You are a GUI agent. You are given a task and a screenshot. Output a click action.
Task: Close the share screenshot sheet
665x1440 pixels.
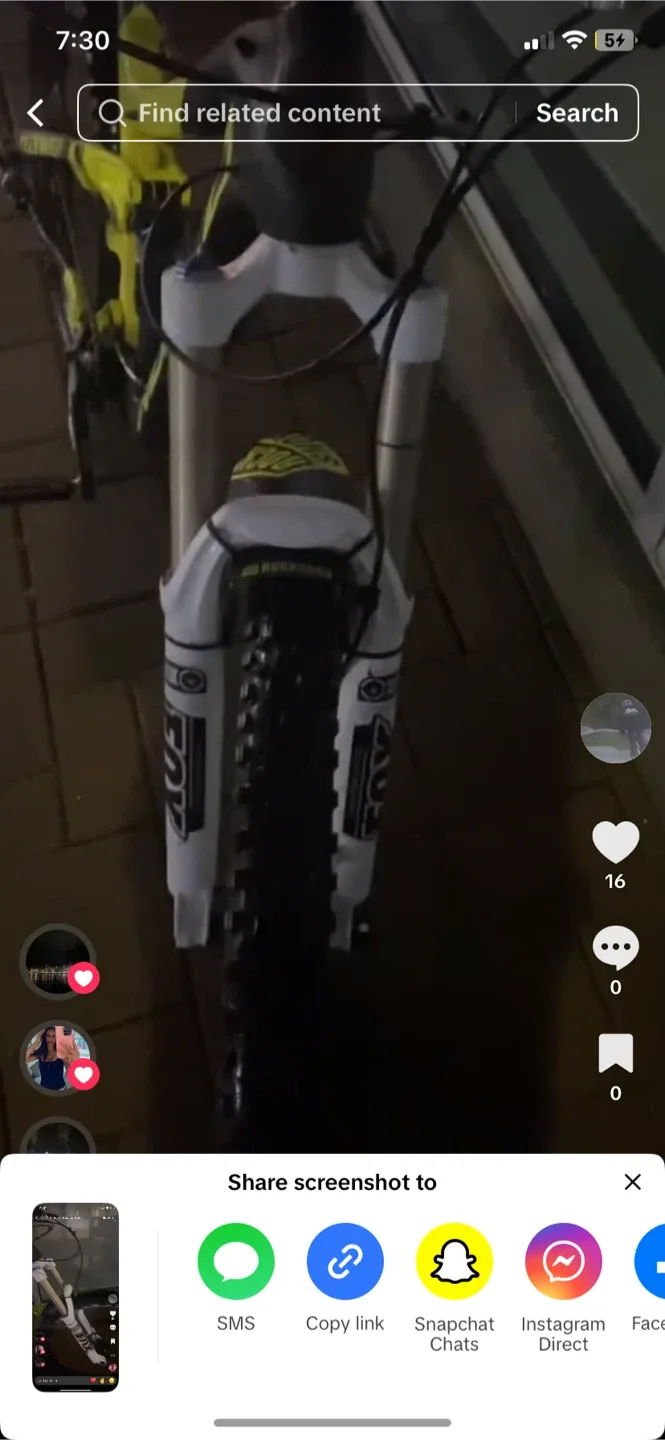coord(632,1182)
